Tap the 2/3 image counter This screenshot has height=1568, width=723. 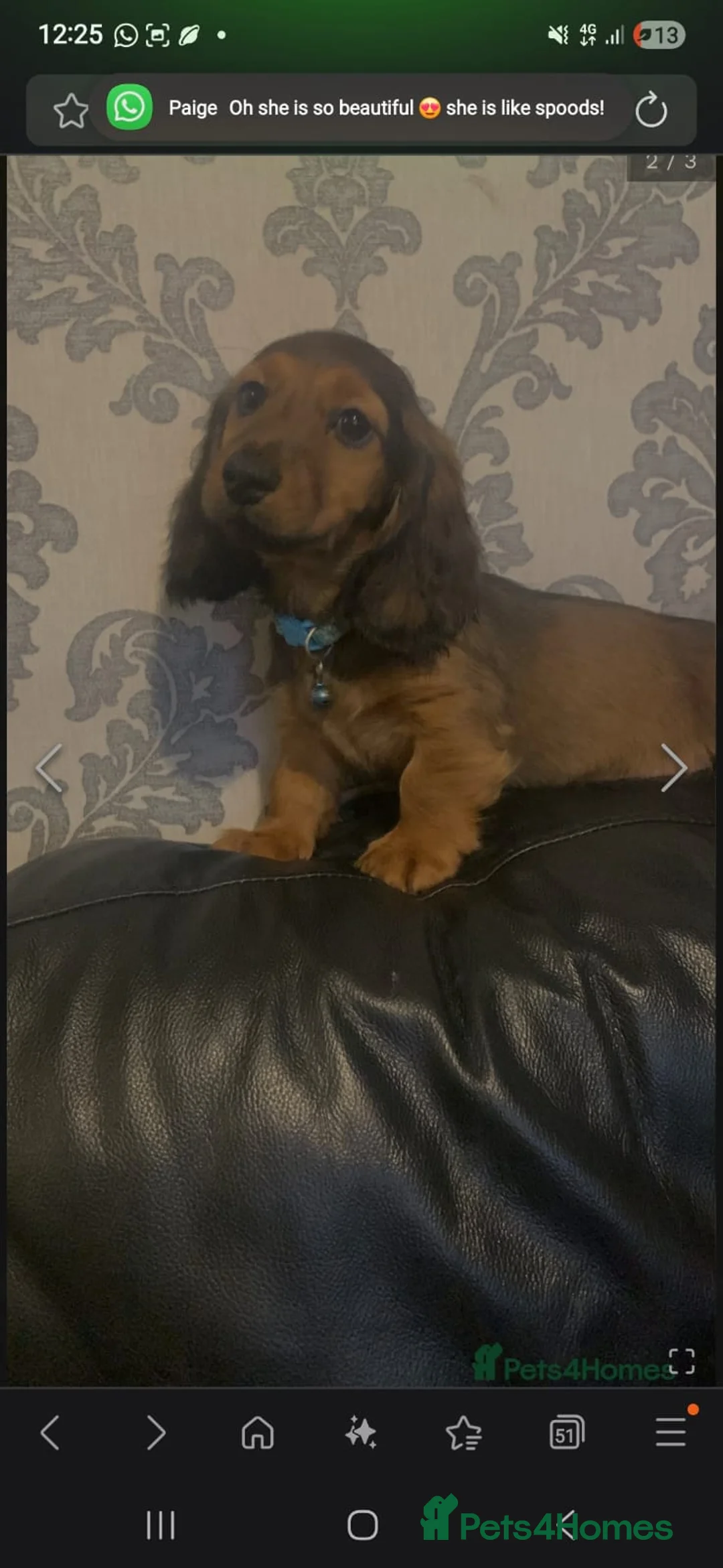[x=671, y=161]
